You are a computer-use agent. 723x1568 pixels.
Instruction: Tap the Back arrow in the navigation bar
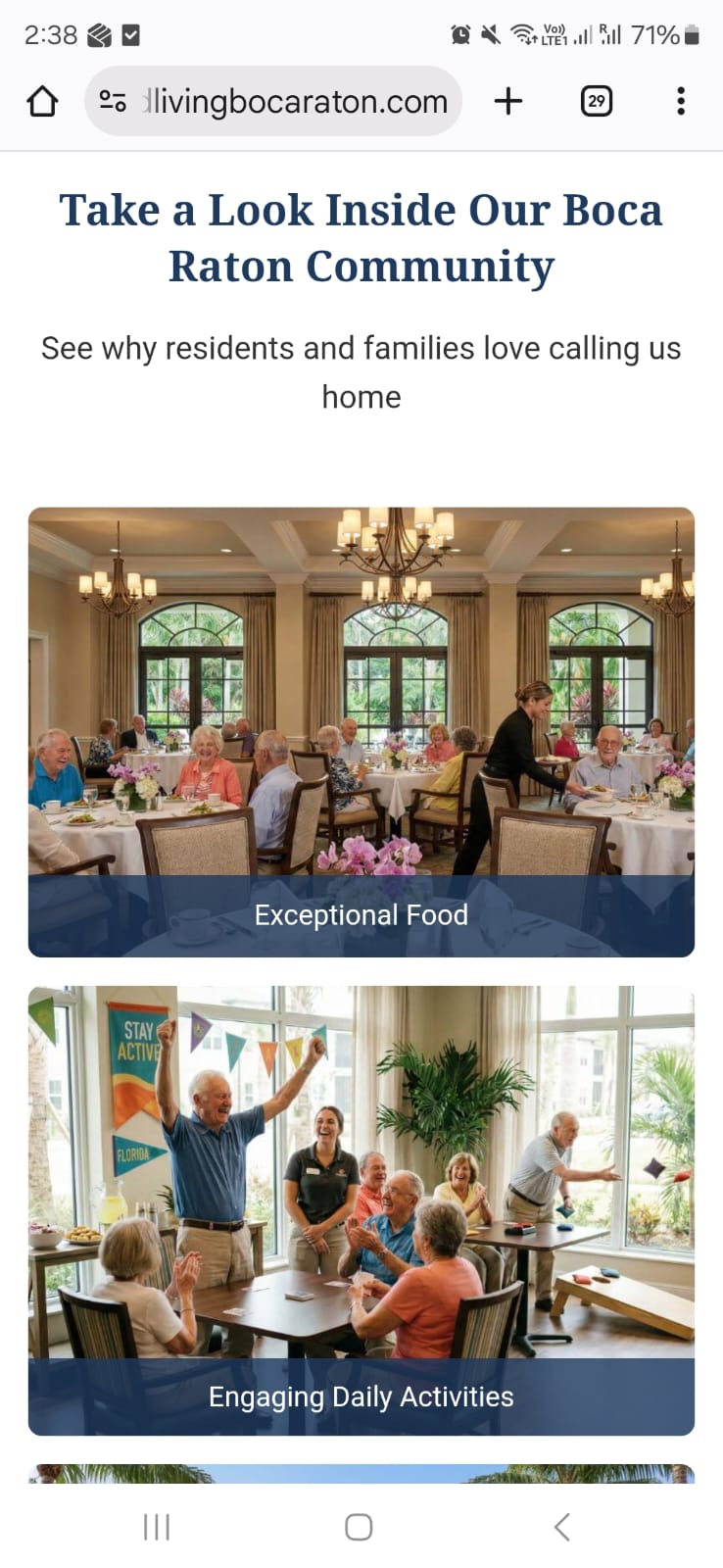(561, 1526)
